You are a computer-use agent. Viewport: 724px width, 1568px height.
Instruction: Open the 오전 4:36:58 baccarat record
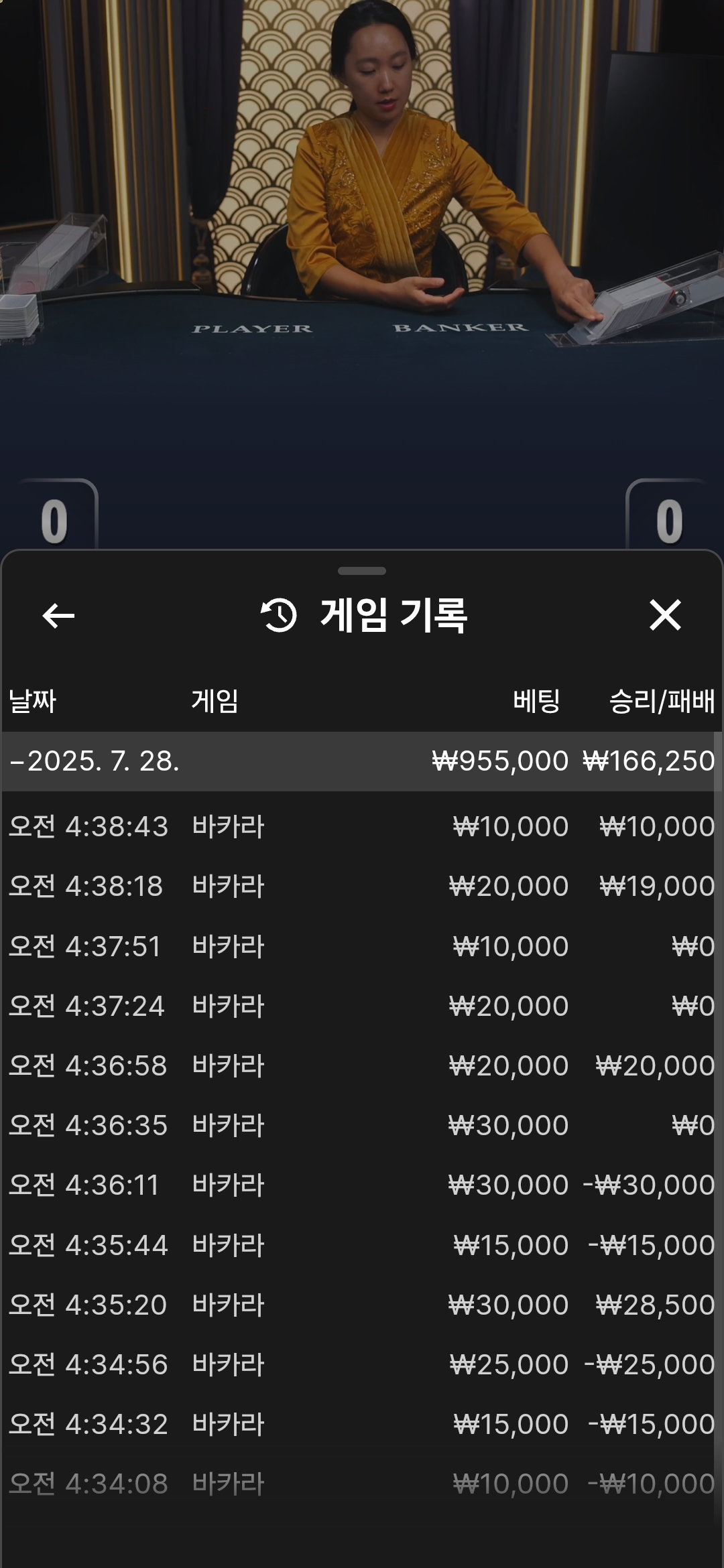(362, 1065)
